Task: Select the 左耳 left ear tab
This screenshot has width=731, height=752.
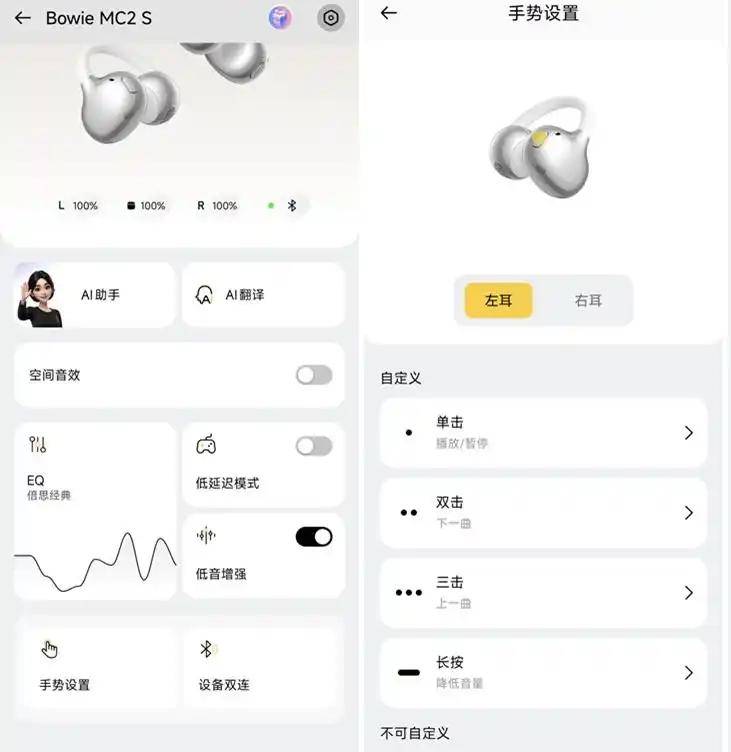Action: coord(497,299)
